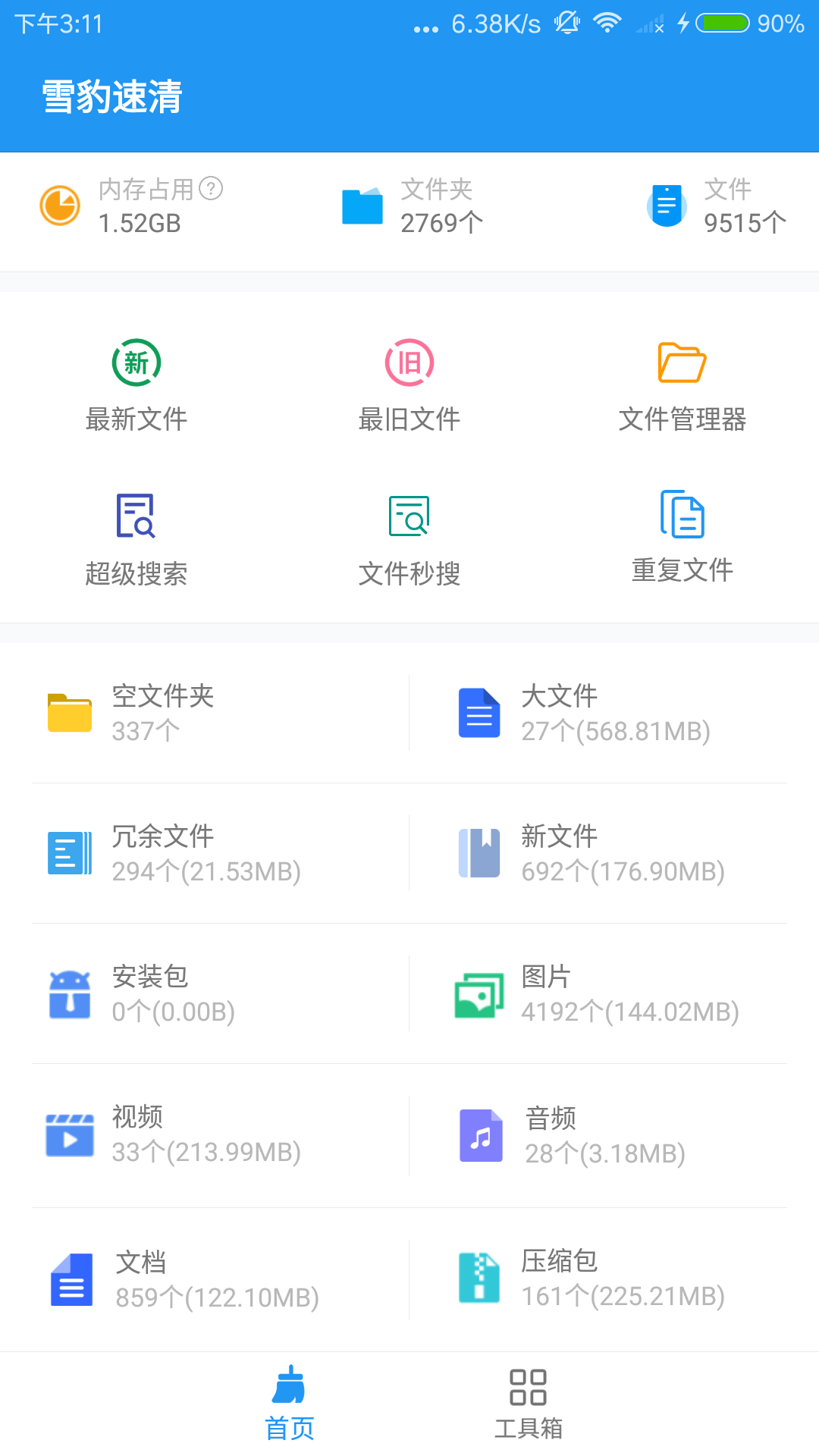819x1456 pixels.
Task: Open the 文件管理器 file manager
Action: click(682, 383)
